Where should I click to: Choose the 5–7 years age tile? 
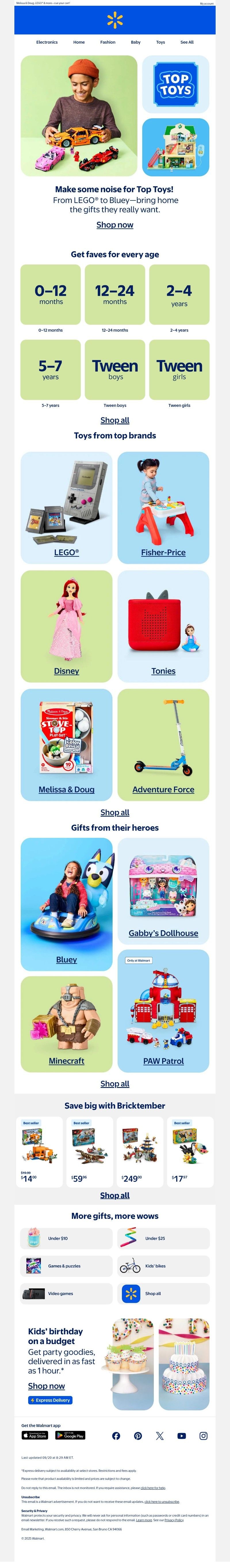[51, 370]
